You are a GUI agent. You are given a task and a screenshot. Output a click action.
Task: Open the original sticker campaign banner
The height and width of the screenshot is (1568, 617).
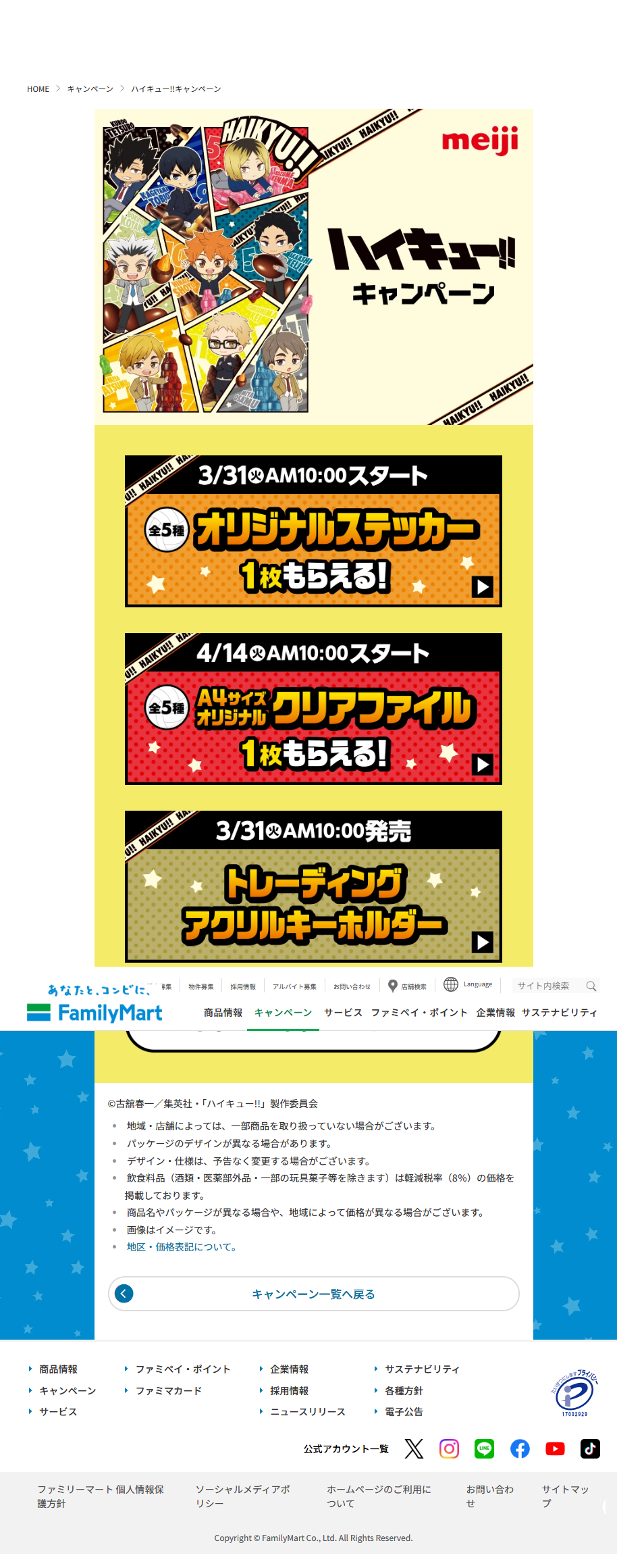[313, 532]
